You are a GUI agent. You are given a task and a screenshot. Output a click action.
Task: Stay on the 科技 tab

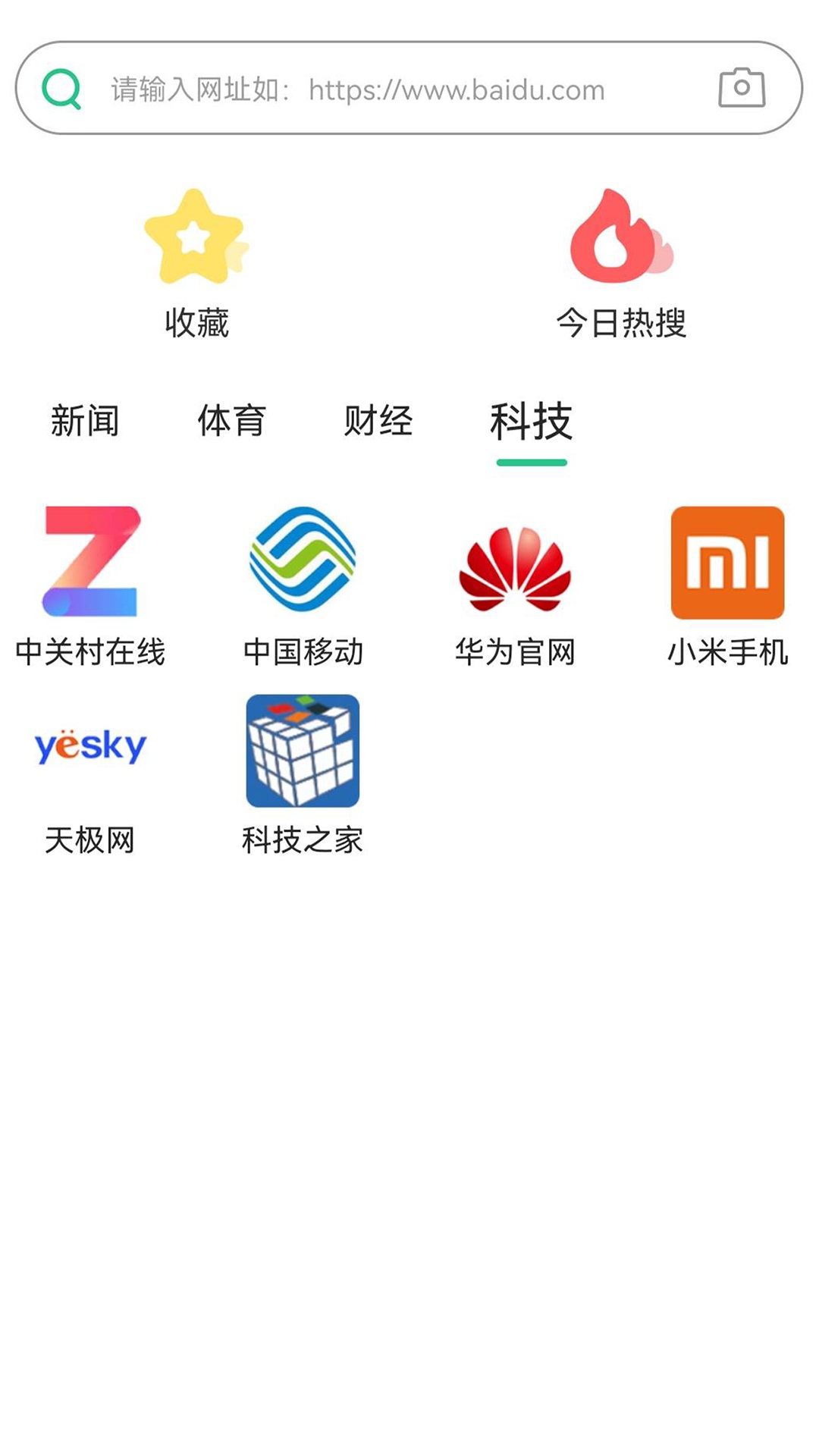pos(532,422)
